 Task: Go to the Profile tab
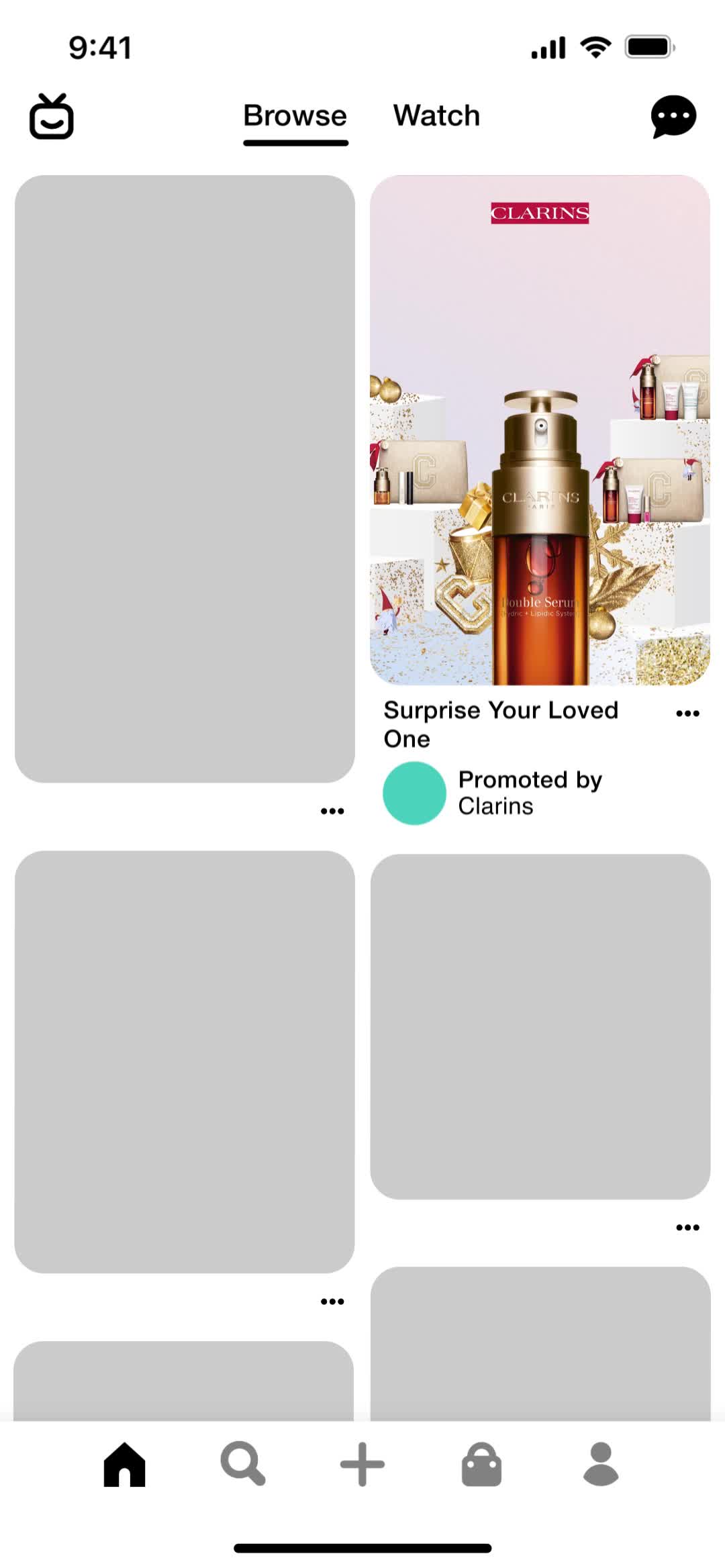coord(601,1464)
